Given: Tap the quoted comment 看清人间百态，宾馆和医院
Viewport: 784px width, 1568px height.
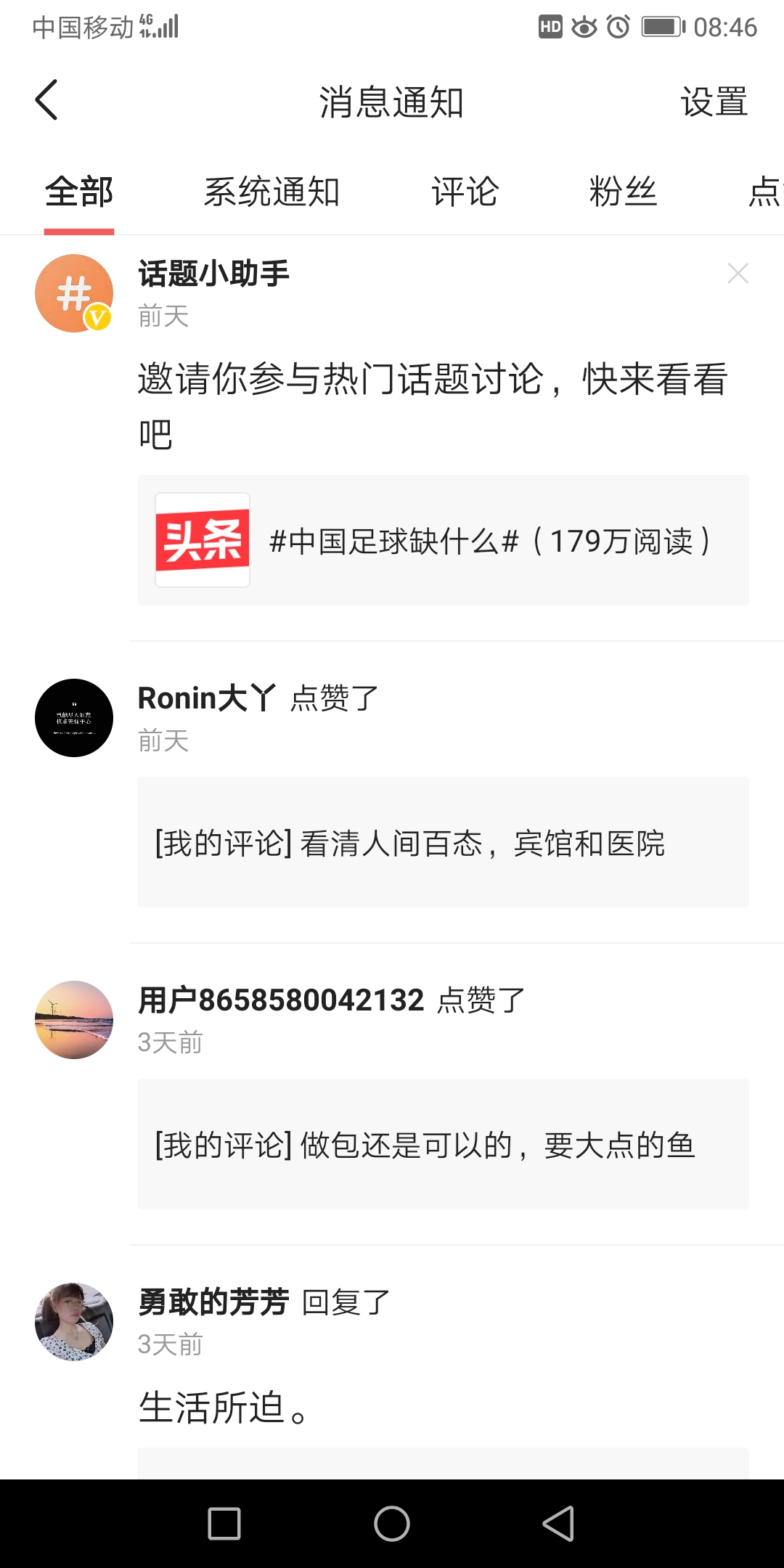Looking at the screenshot, I should click(x=442, y=843).
